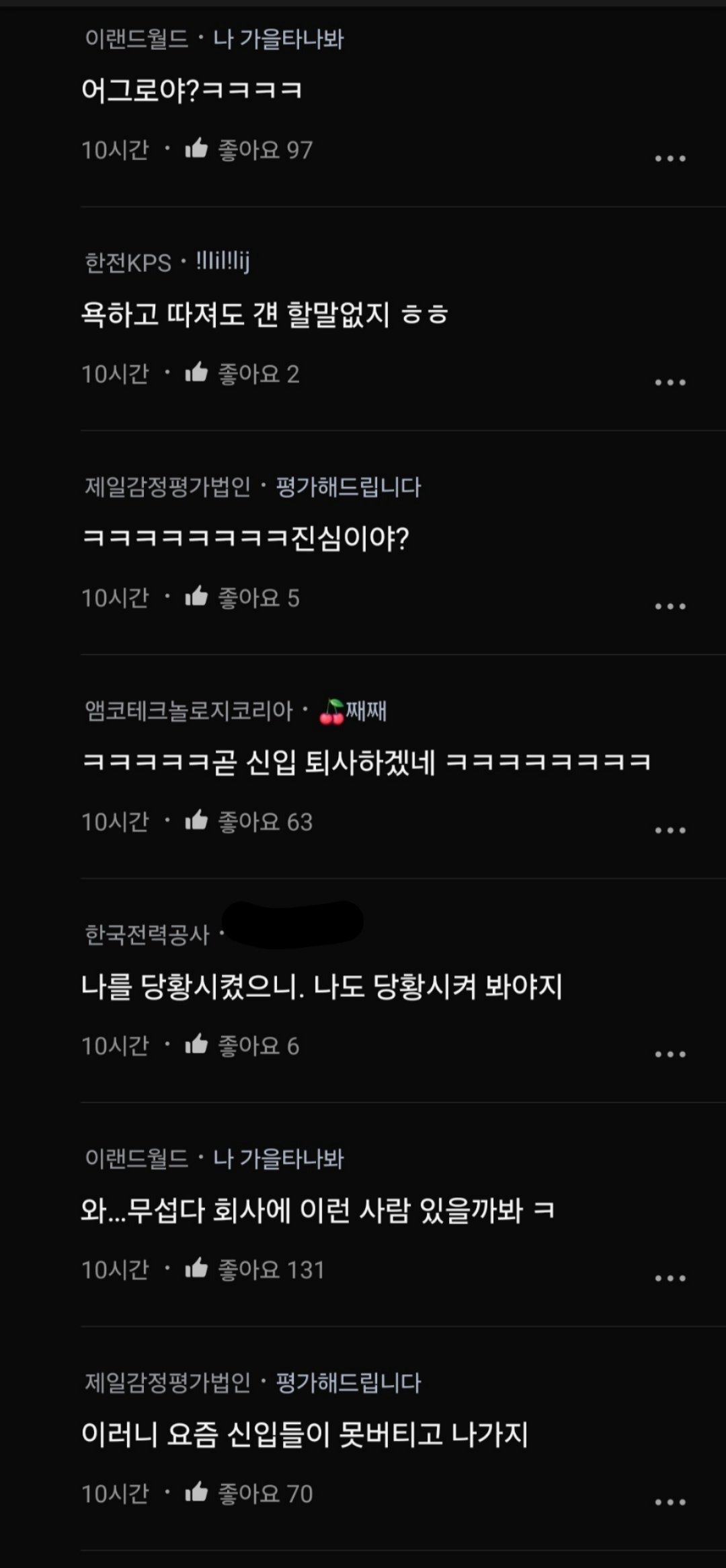The image size is (726, 1568).
Task: Open the overflow menu on the 앰코테크놀로지코리아 comment
Action: point(670,831)
